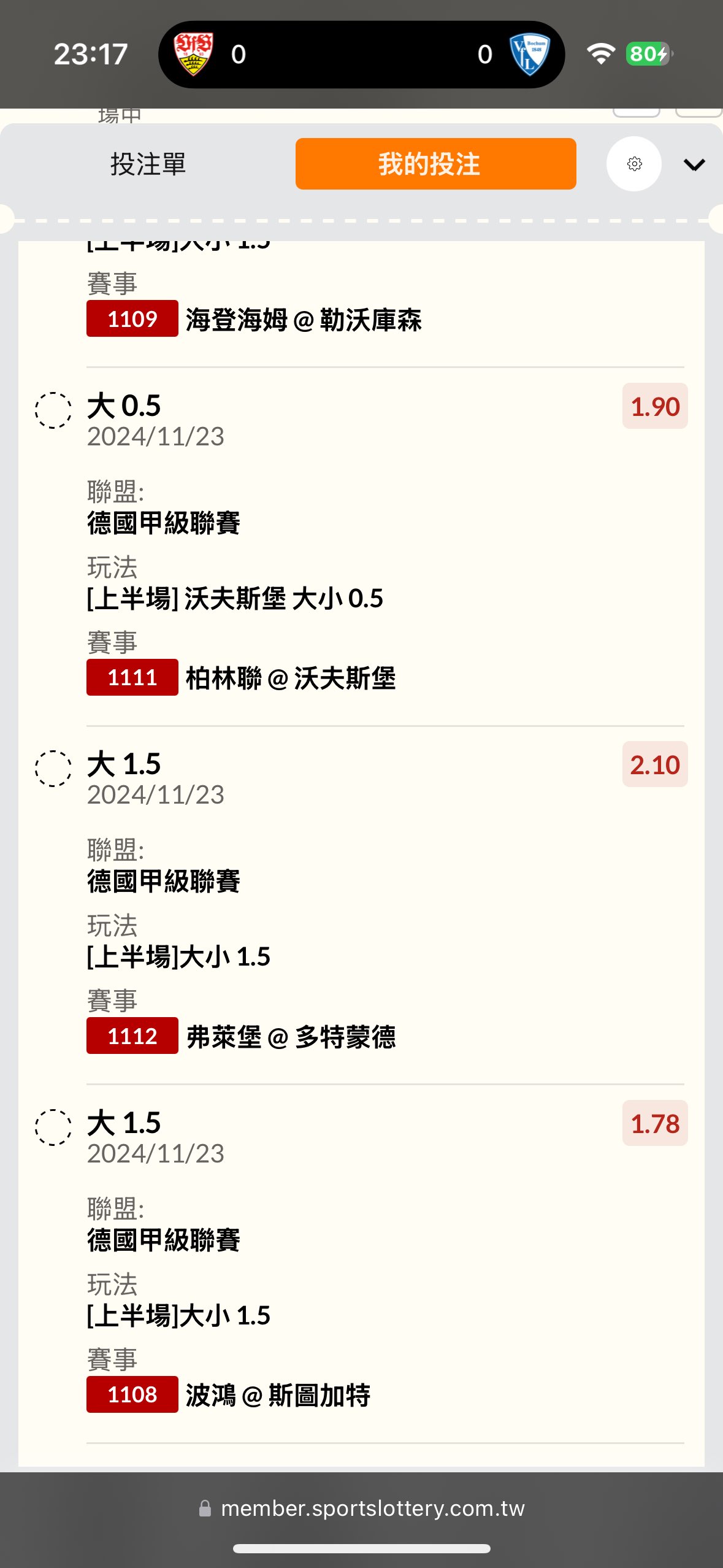Tap the 2.10 odds for 弗萊堡 @ 多特蒙德
Viewport: 723px width, 1568px height.
[655, 764]
